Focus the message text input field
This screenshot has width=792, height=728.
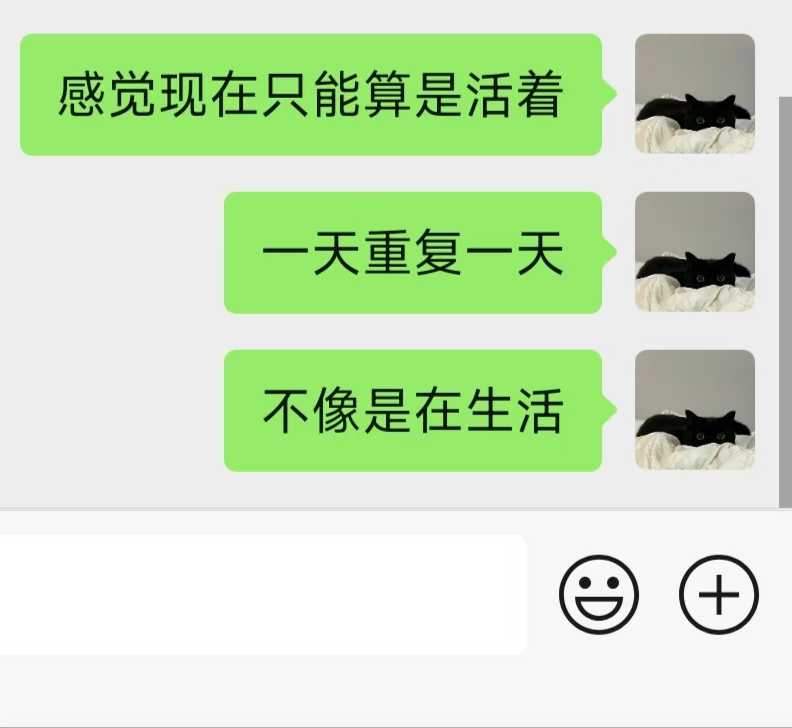pyautogui.click(x=263, y=595)
